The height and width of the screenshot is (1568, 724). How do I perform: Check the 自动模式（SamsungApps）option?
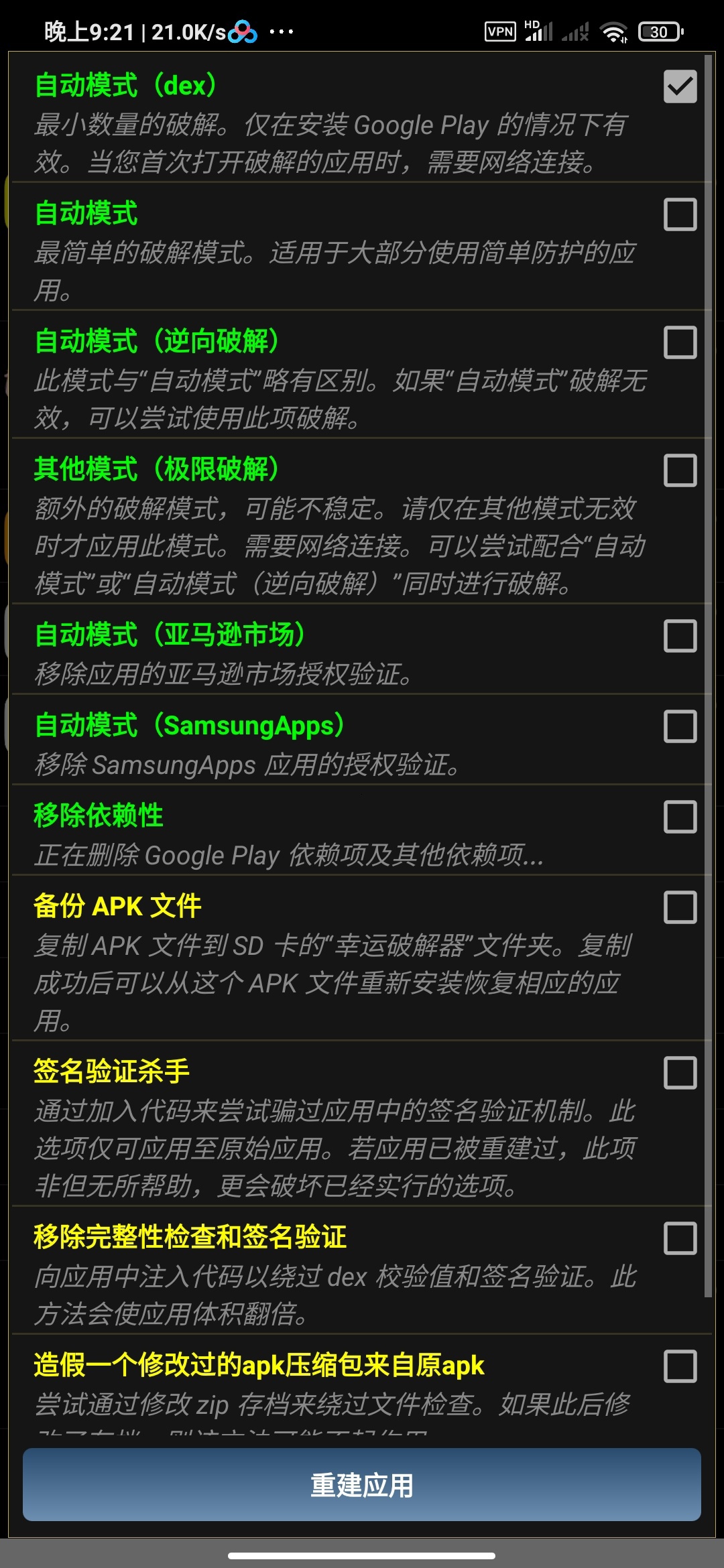680,727
